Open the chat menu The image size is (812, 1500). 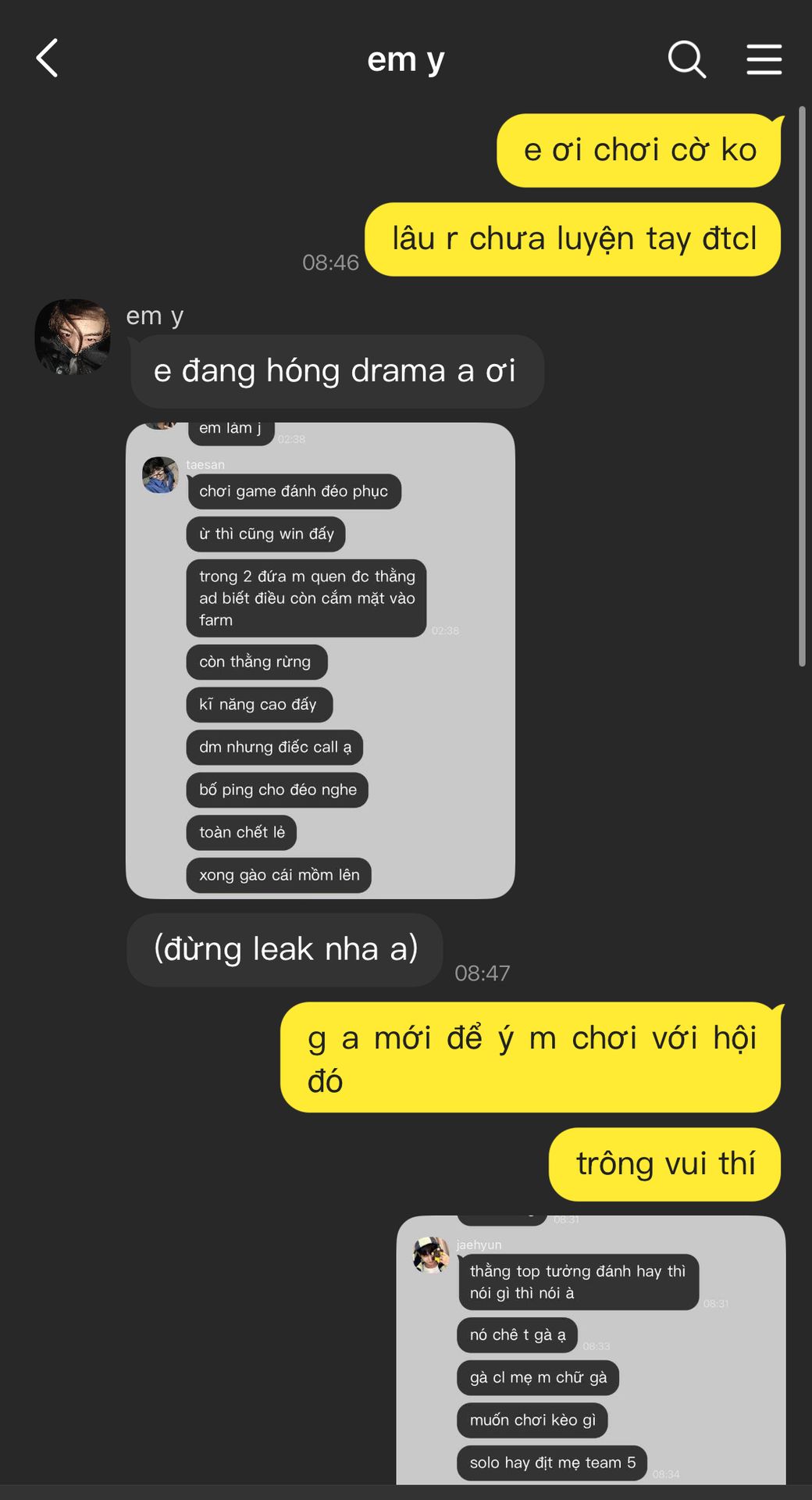pos(764,59)
